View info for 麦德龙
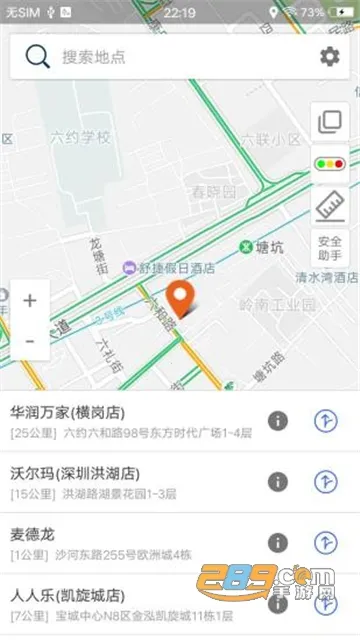Viewport: 360px width, 640px height. pos(278,543)
